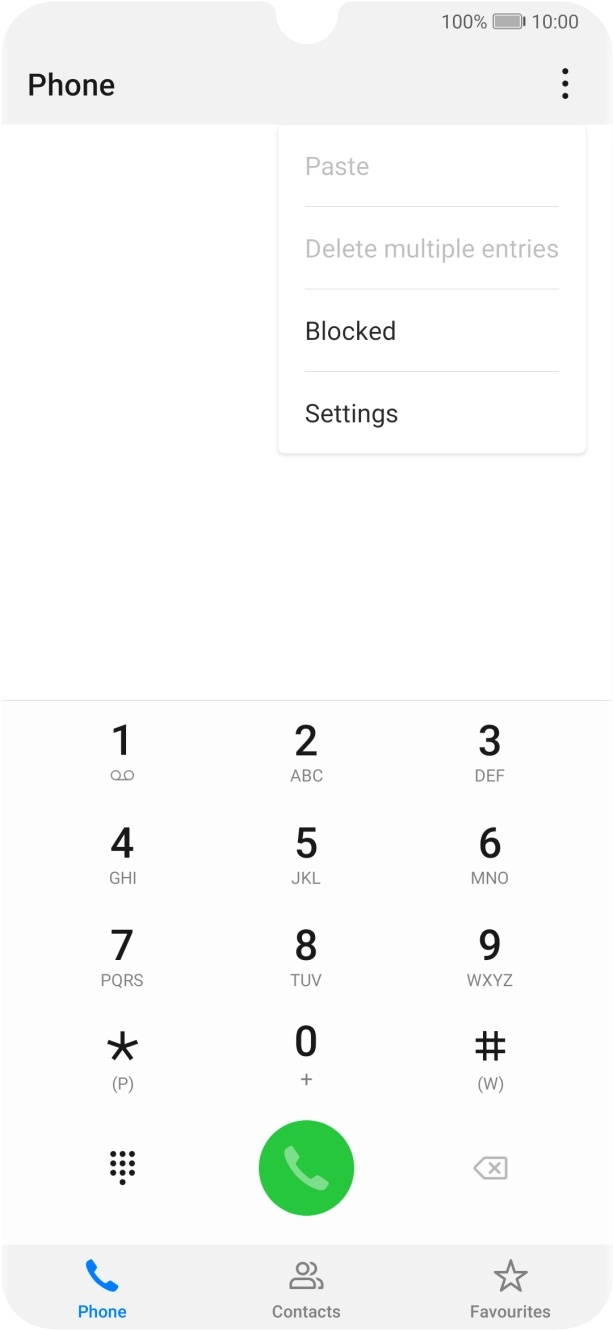
Task: Dial digit 8 on keypad
Action: (306, 957)
